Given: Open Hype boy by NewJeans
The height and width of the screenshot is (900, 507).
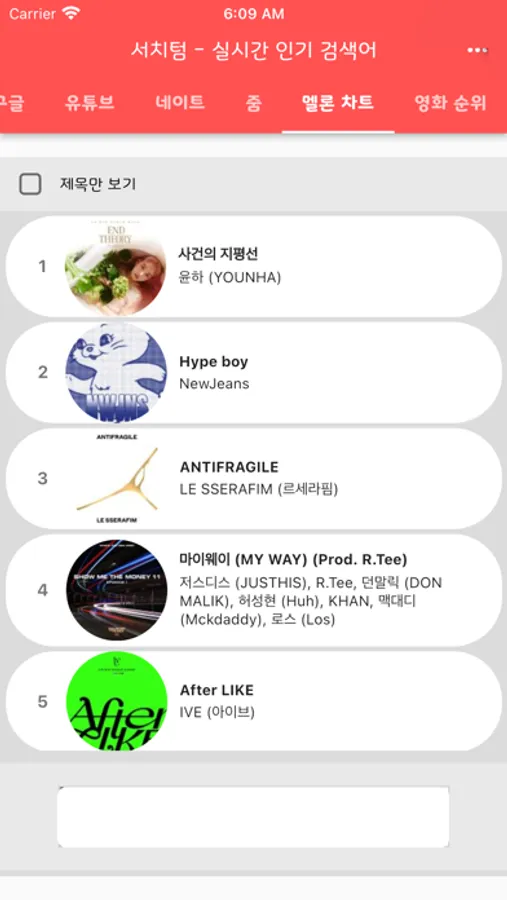Looking at the screenshot, I should click(254, 373).
